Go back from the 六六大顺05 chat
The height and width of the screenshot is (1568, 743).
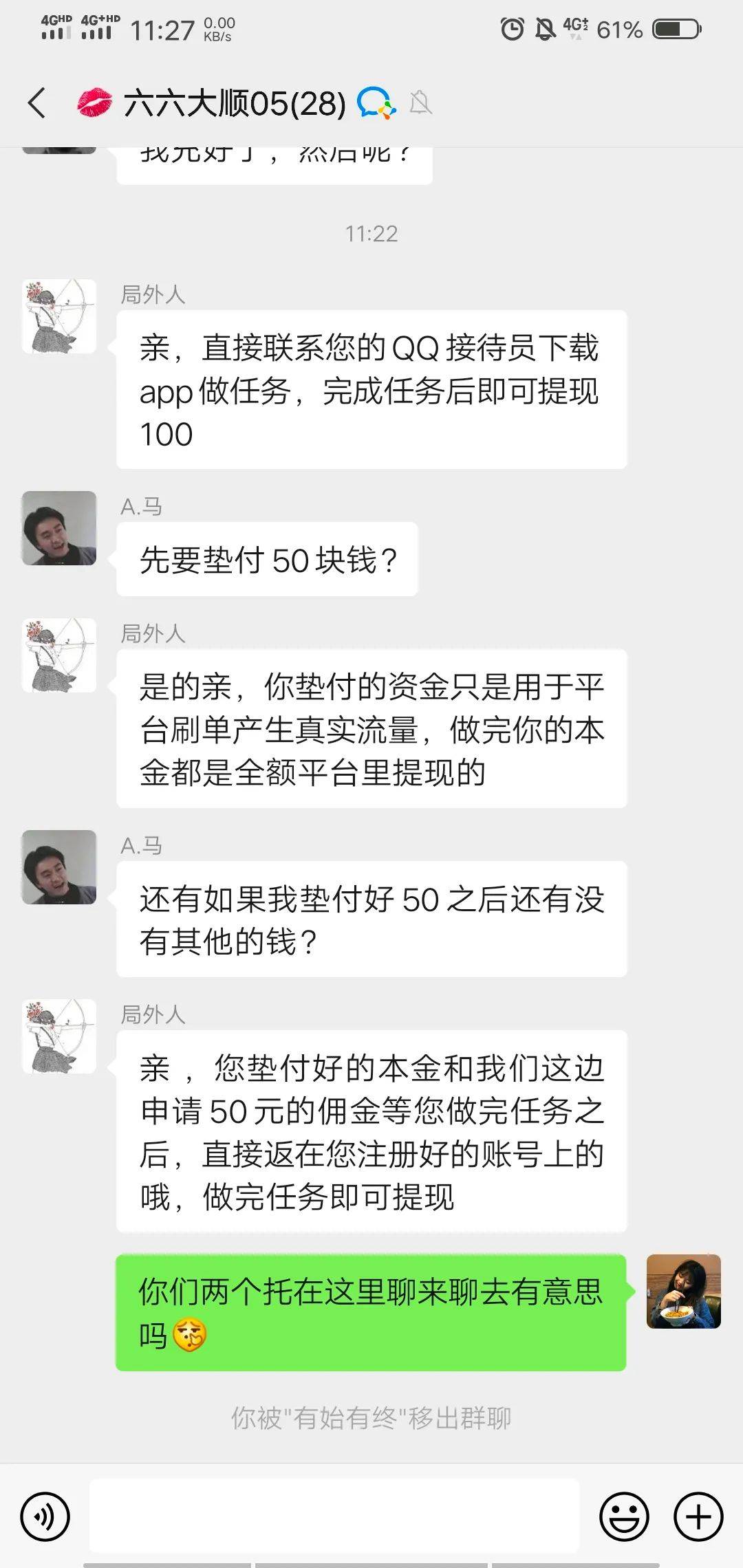point(37,103)
